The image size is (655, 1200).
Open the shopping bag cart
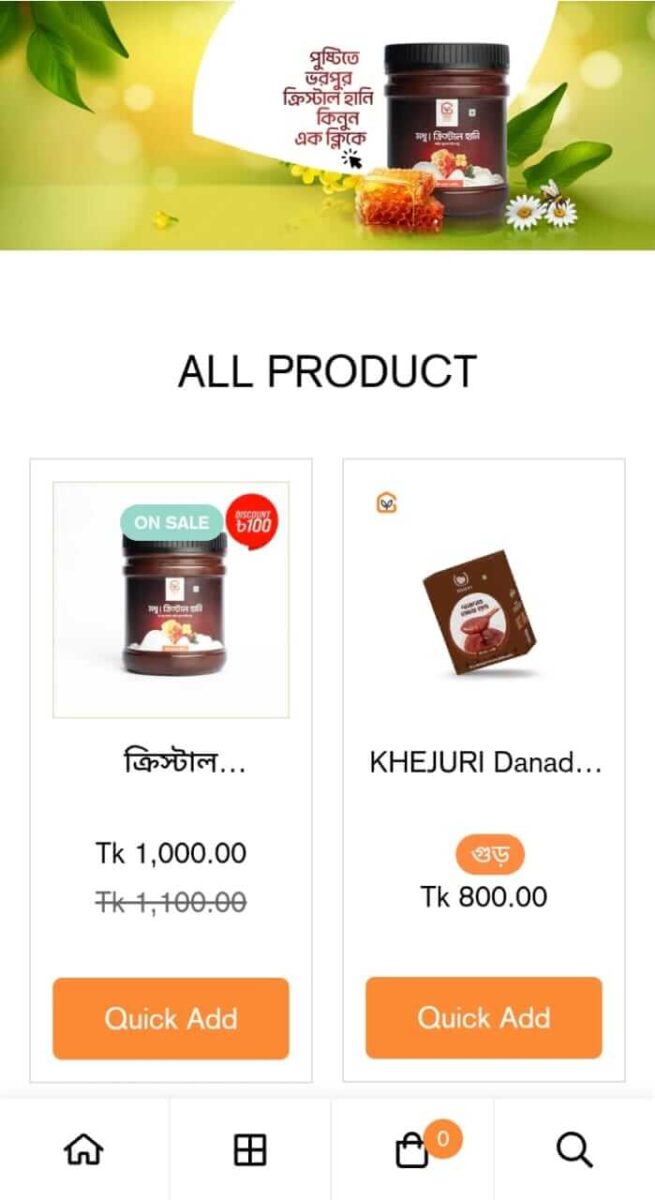coord(414,1150)
